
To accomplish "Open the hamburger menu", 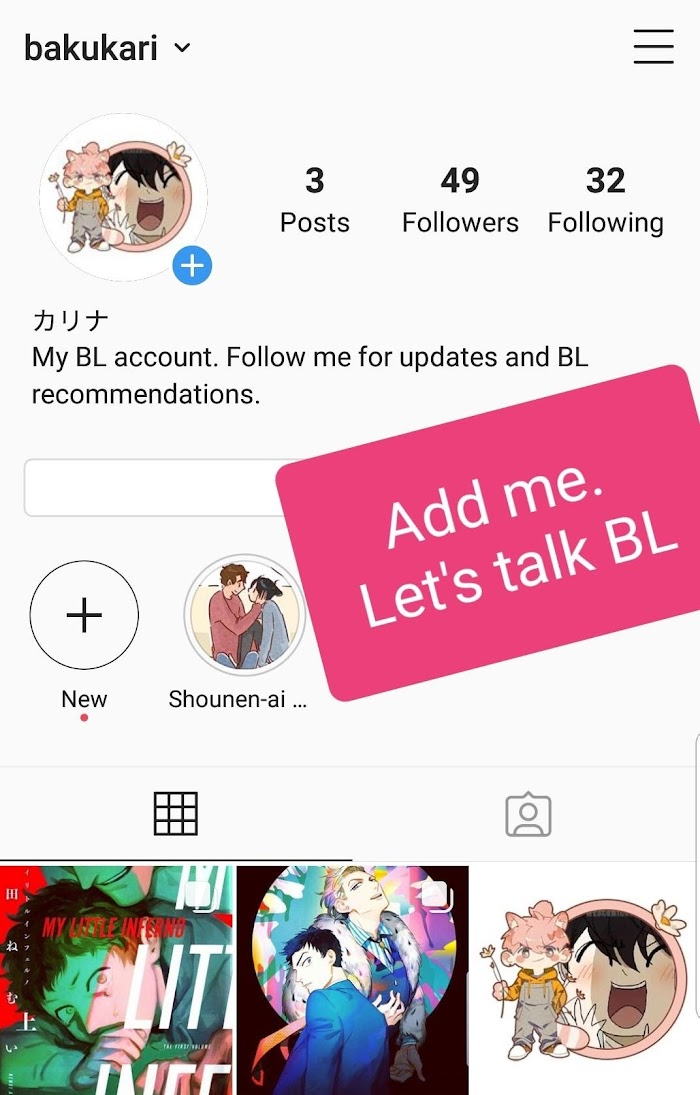I will [653, 46].
